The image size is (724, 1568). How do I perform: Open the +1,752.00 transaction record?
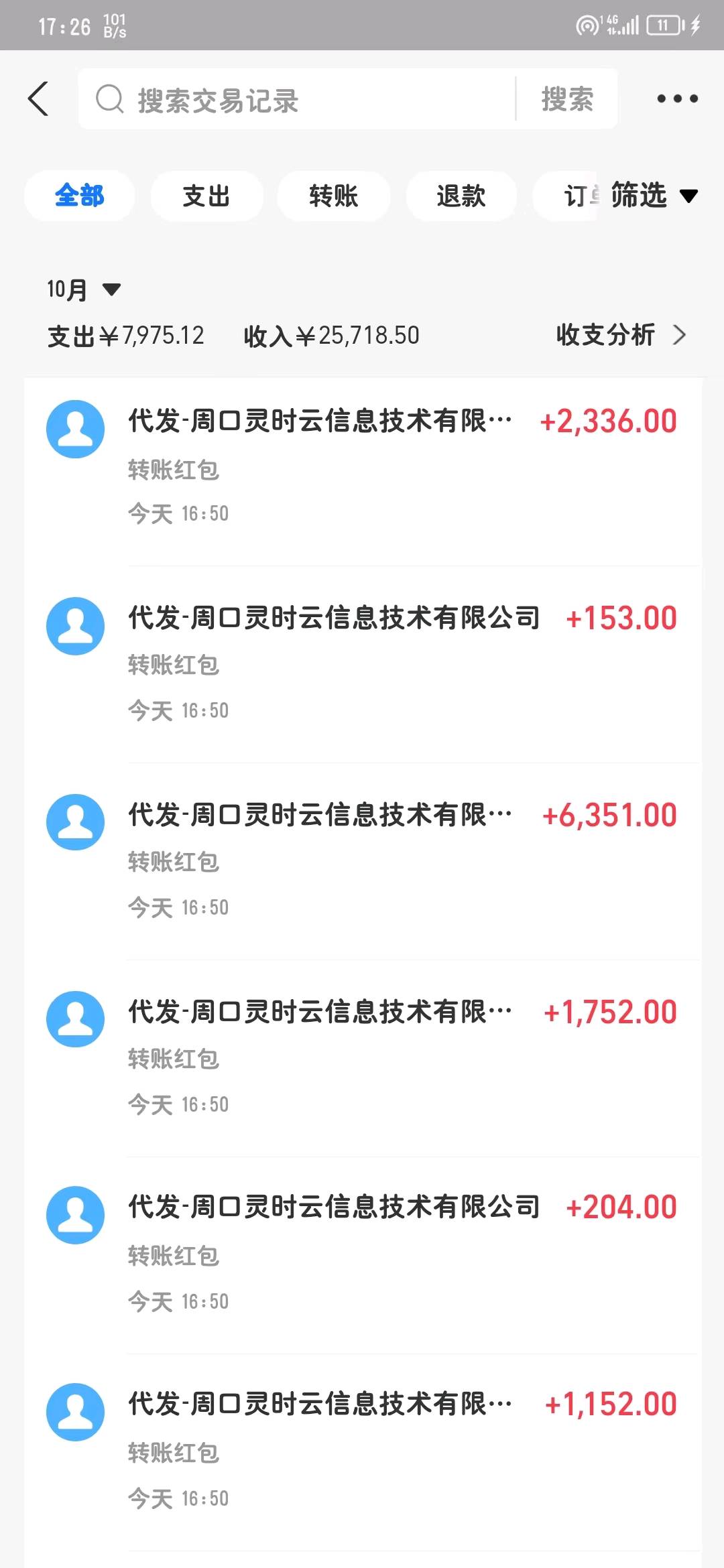click(363, 1058)
